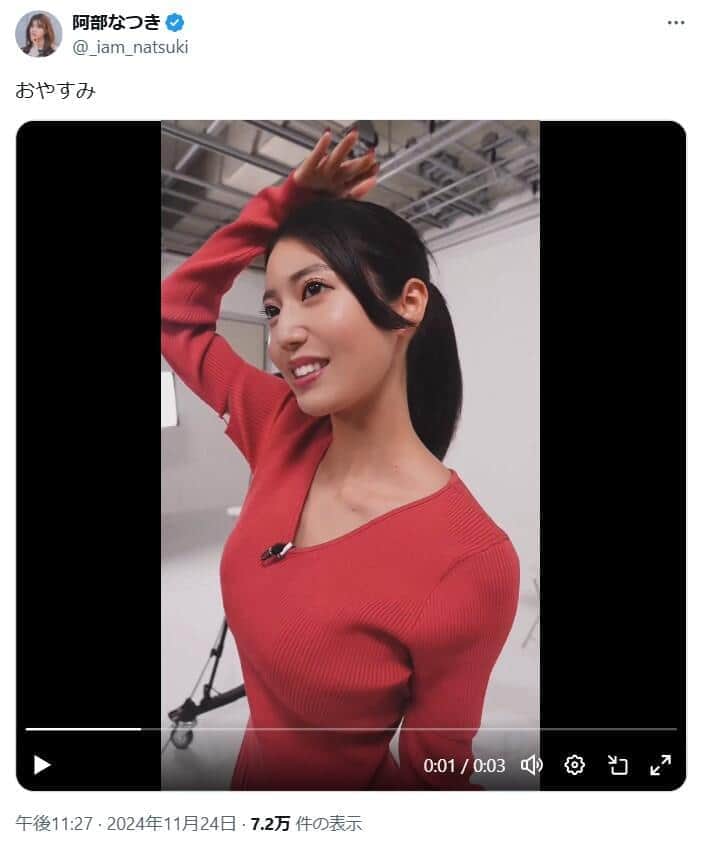This screenshot has height=846, width=703.
Task: Open the post's timestamp link
Action: [x=127, y=824]
